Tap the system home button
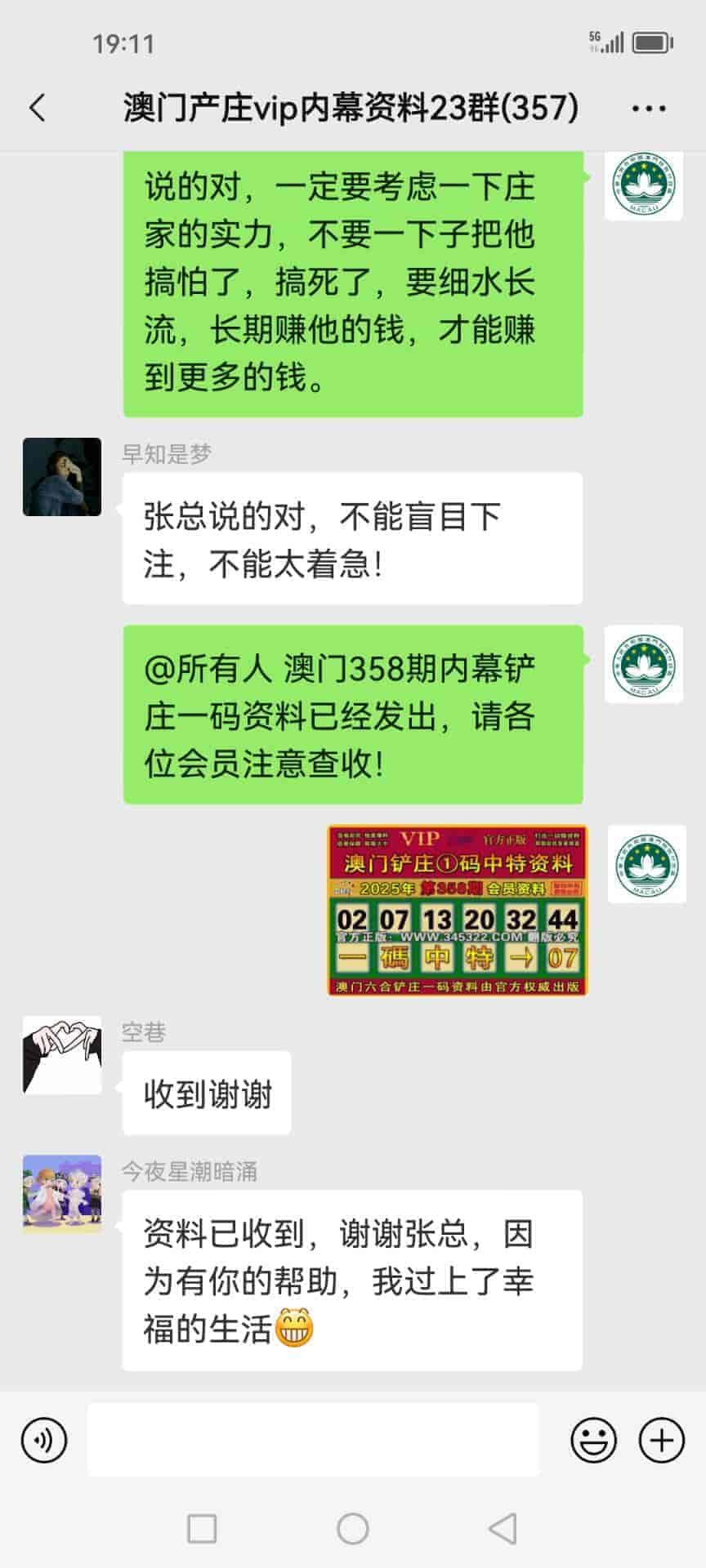This screenshot has height=1568, width=706. click(353, 1529)
